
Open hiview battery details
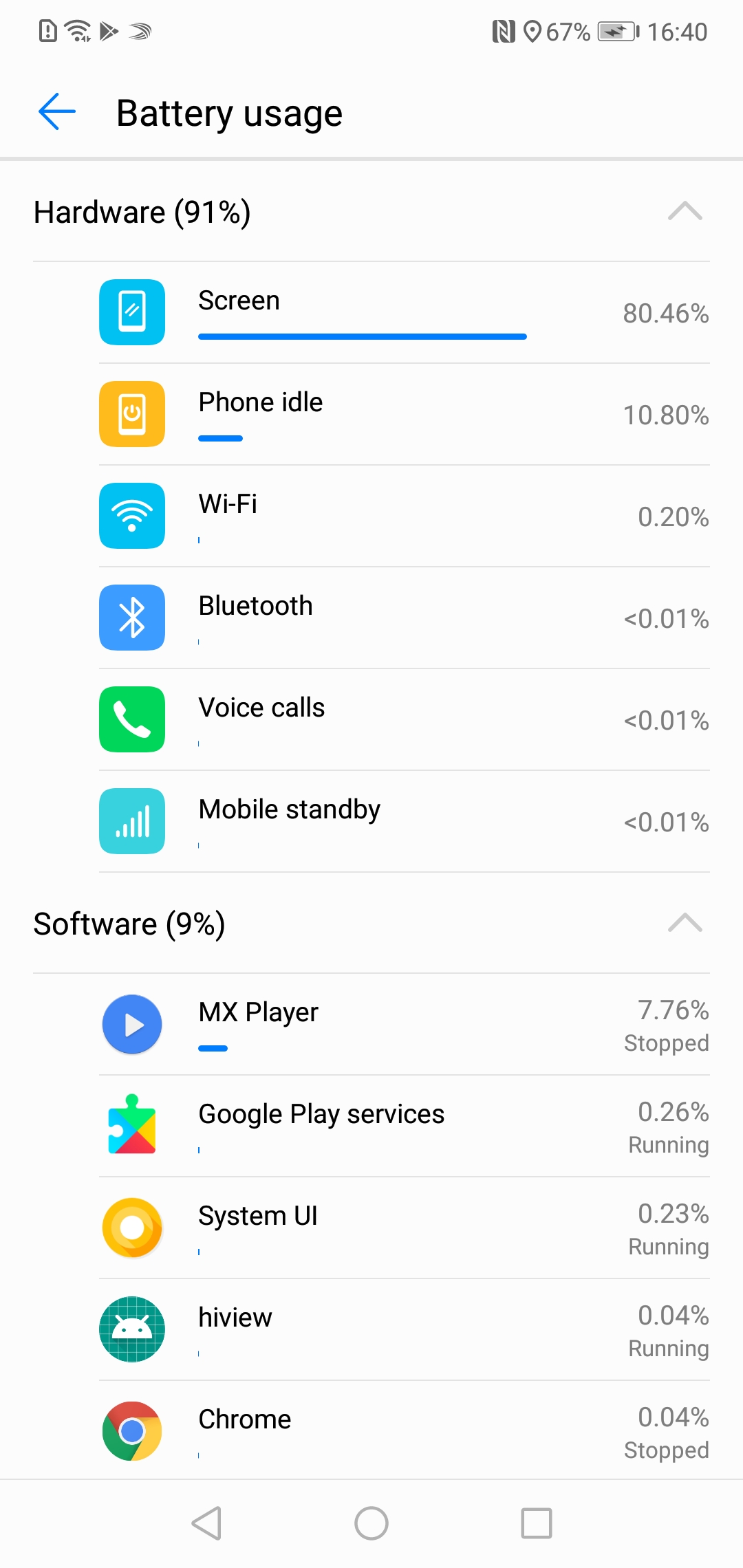[x=405, y=1329]
